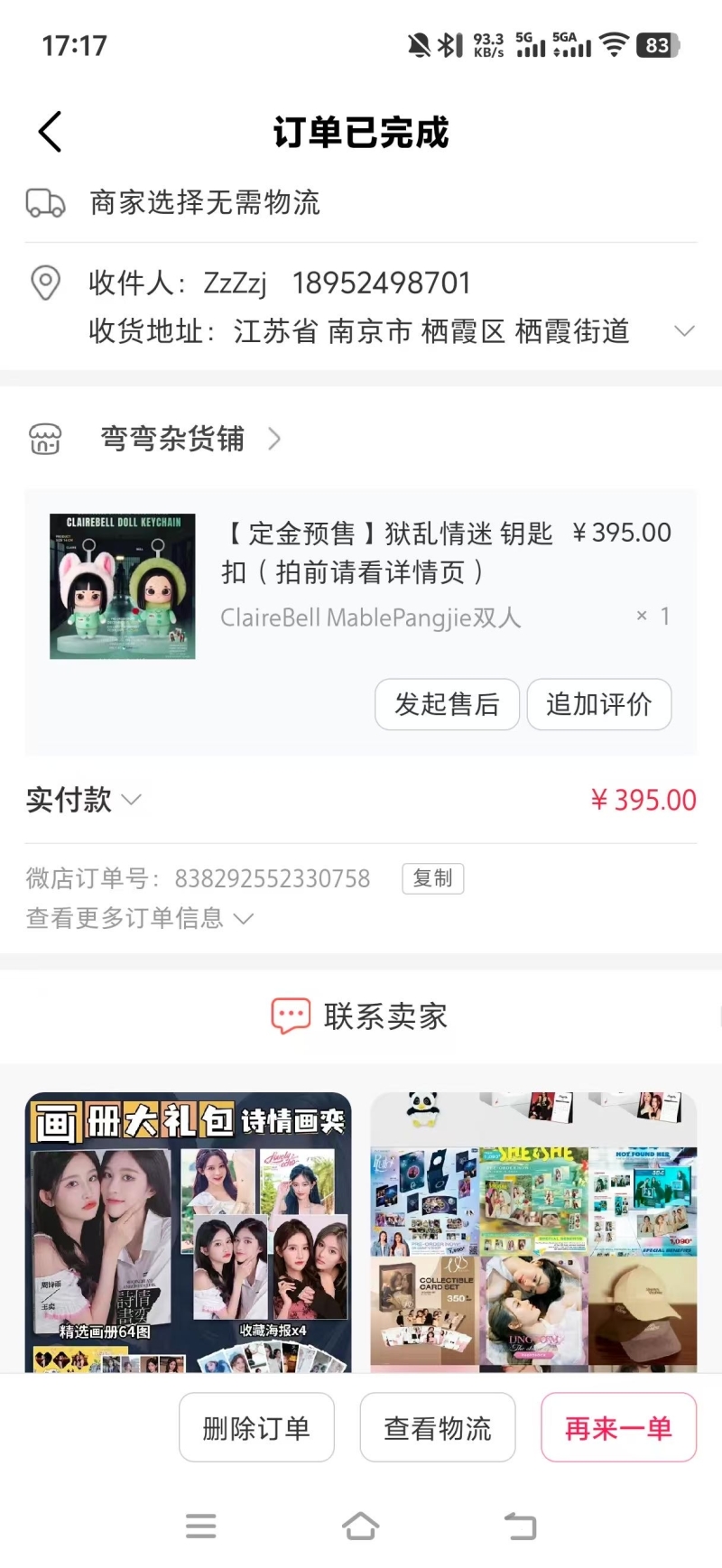722x1568 pixels.
Task: Reorder with 再来一单
Action: click(x=618, y=1427)
